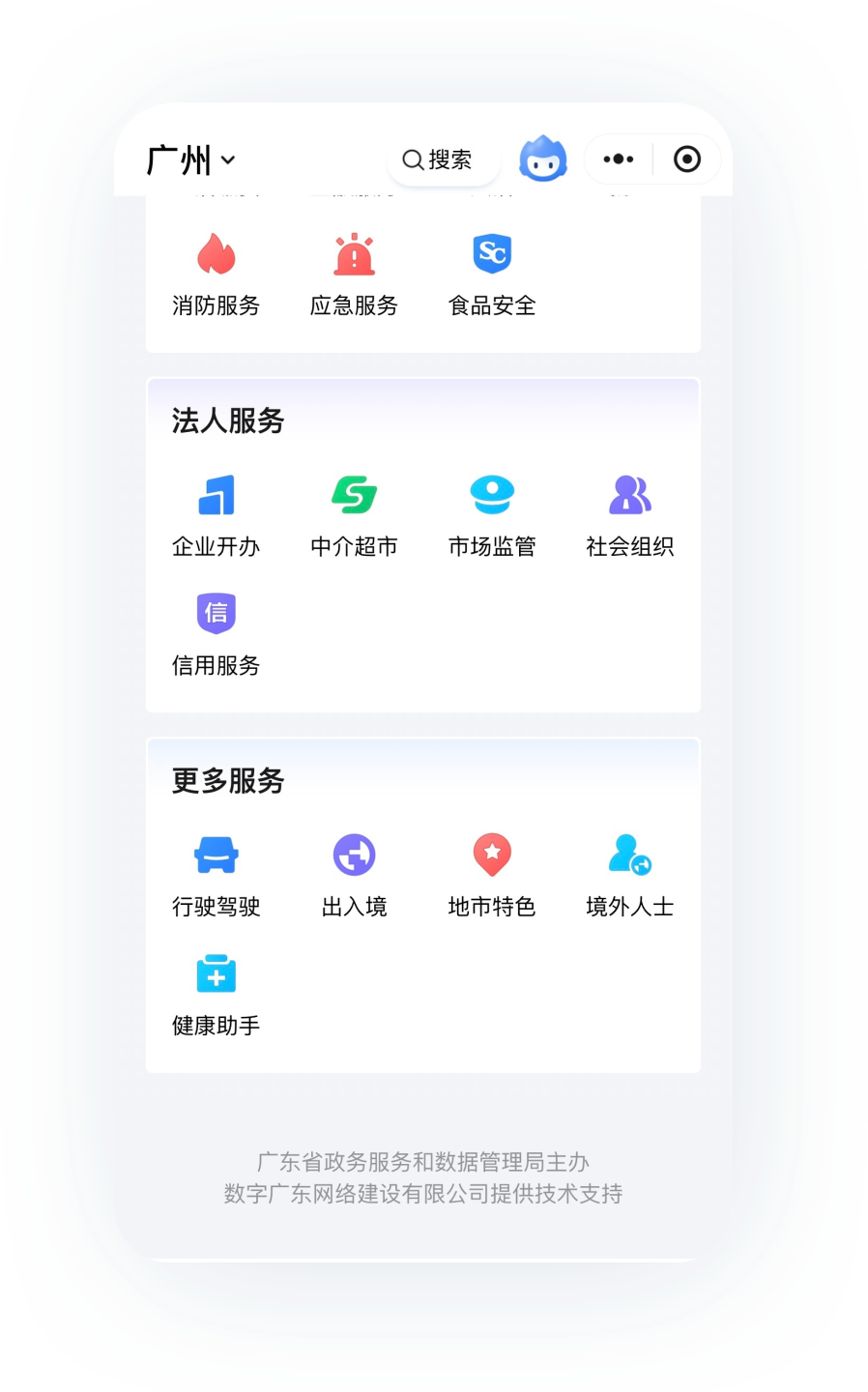Open the blue mascot assistant icon
The width and height of the screenshot is (868, 1392).
coord(543,159)
